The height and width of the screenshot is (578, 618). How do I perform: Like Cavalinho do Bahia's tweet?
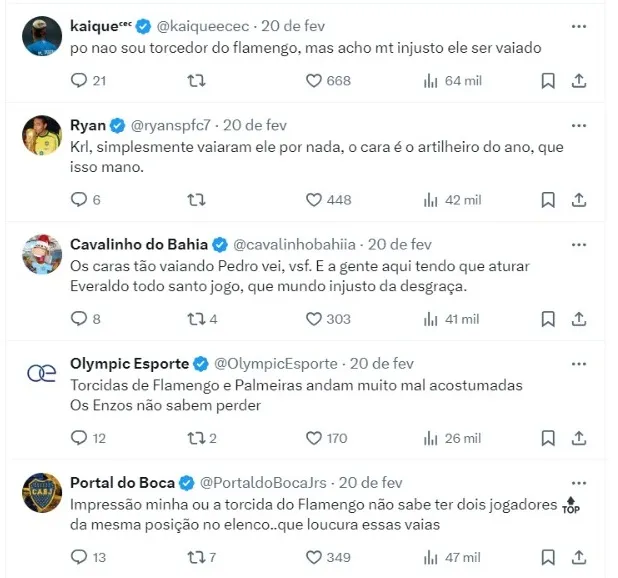coord(314,319)
